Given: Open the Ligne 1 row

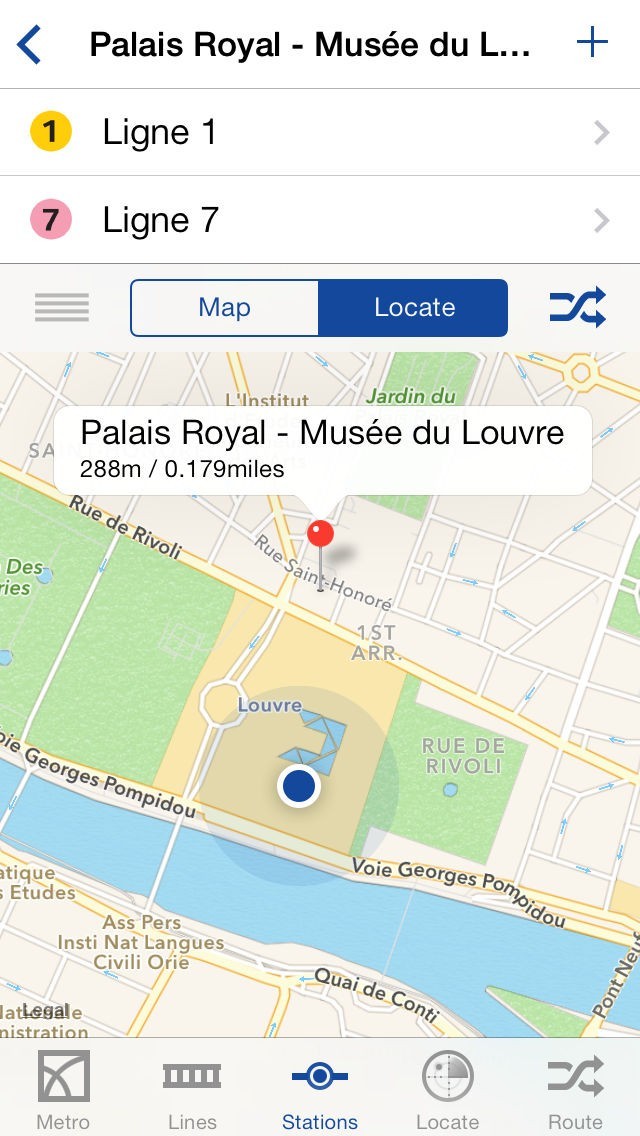Looking at the screenshot, I should [x=320, y=133].
